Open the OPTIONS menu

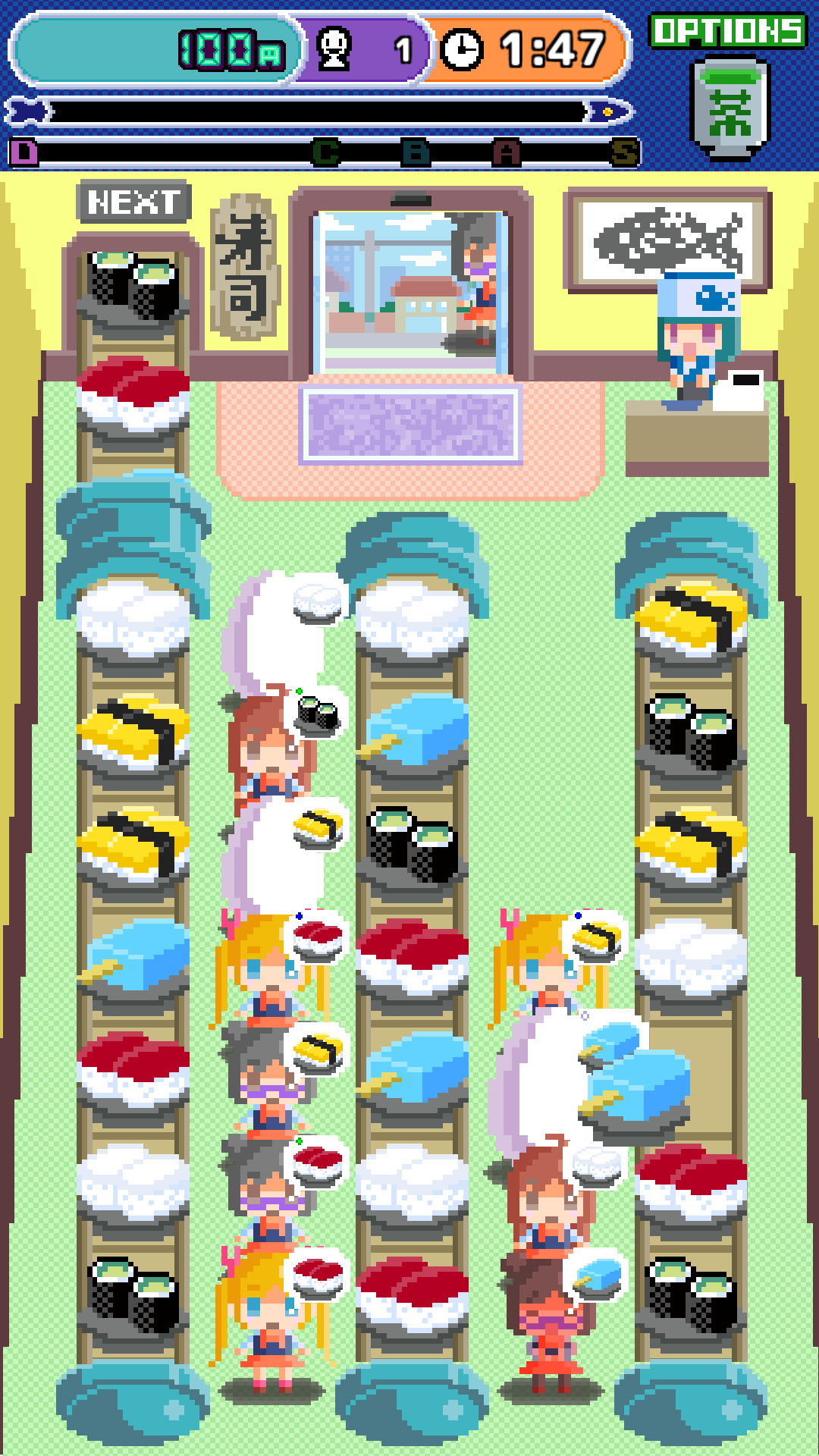728,31
